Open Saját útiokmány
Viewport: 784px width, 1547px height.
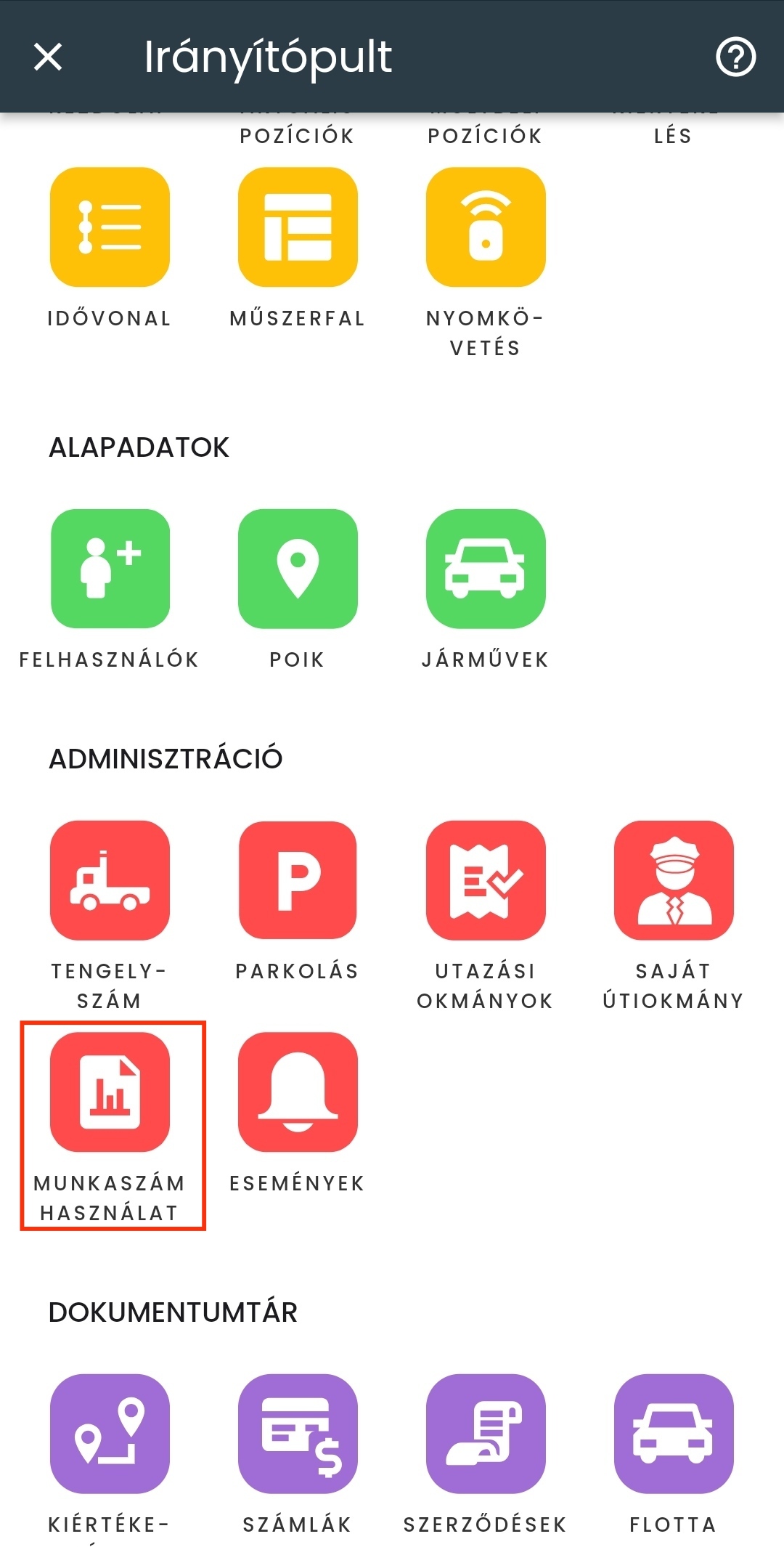(674, 880)
